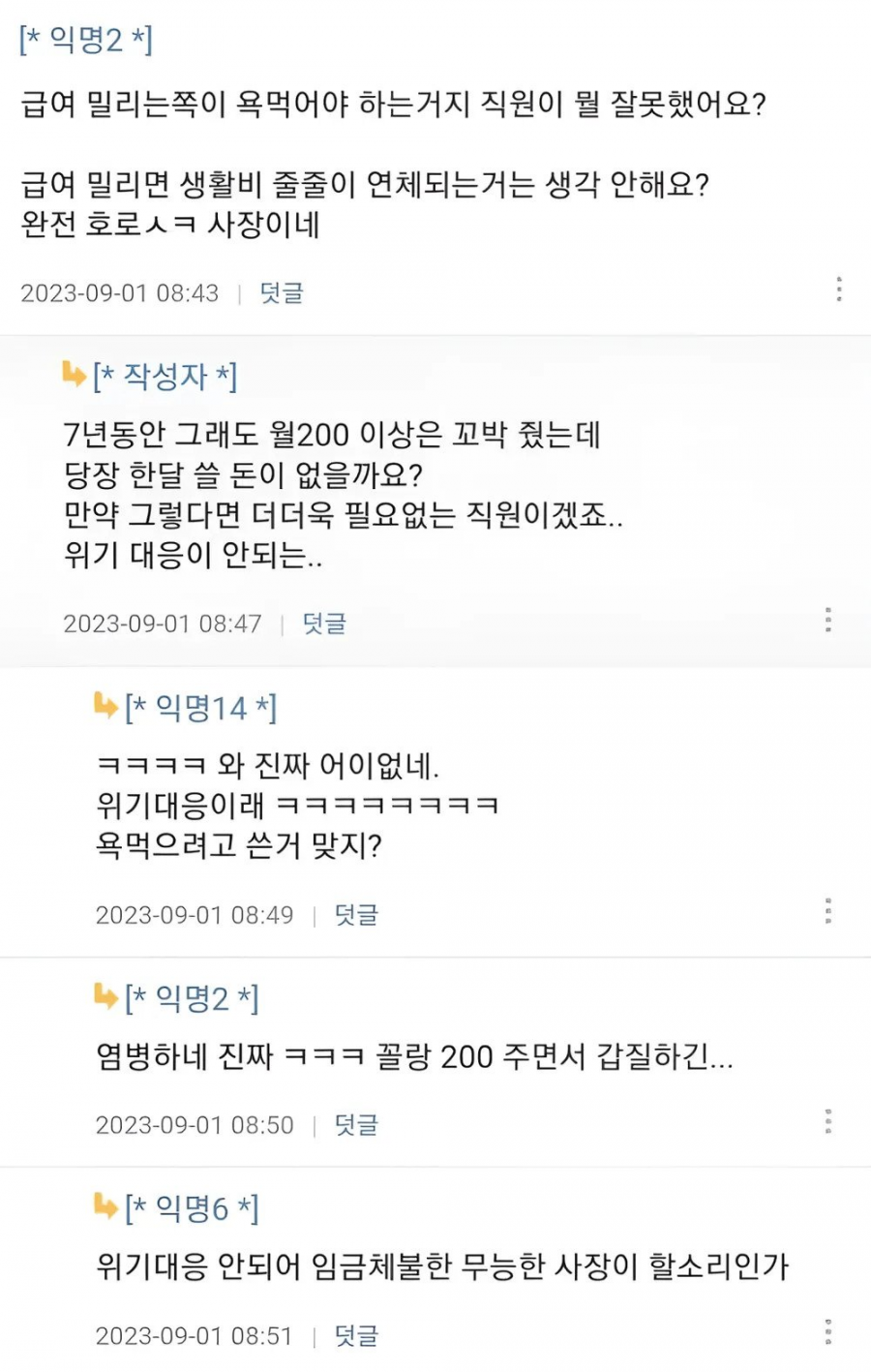Reply via 덧글 under 작성자's 08:47 comment
Viewport: 871px width, 1372px height.
324,624
